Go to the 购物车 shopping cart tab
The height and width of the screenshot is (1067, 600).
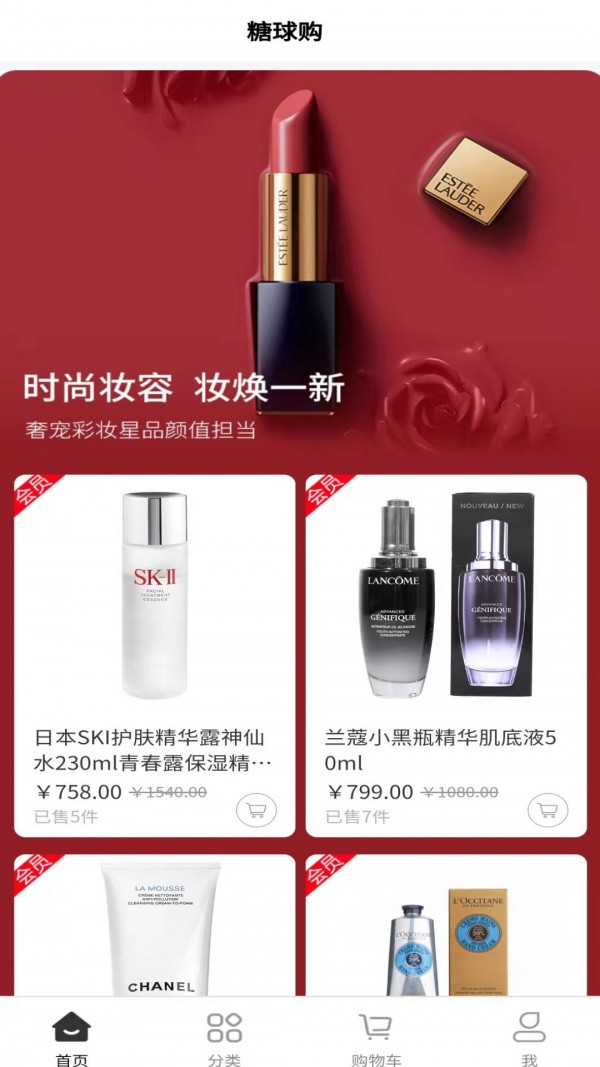coord(375,1037)
